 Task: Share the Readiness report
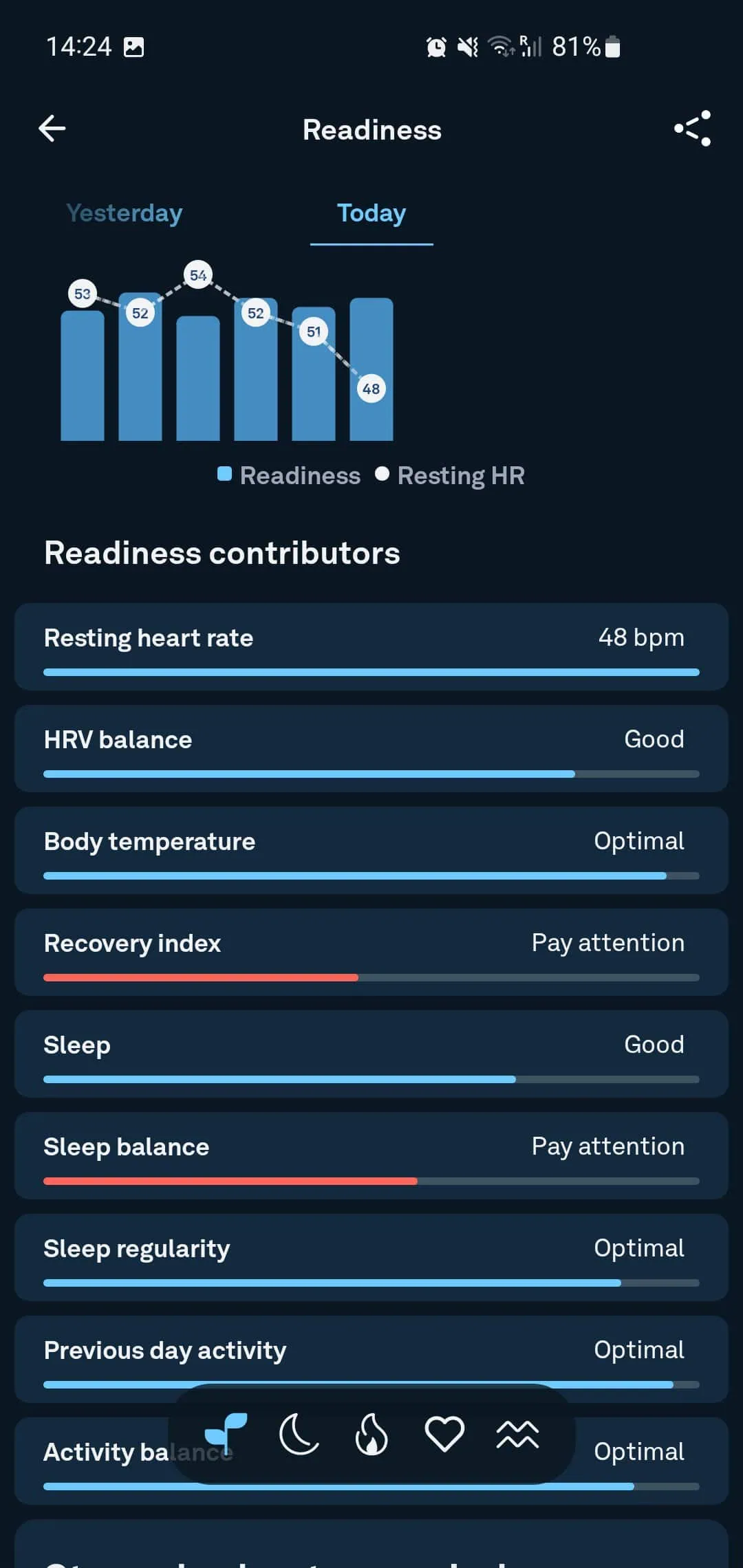[692, 129]
